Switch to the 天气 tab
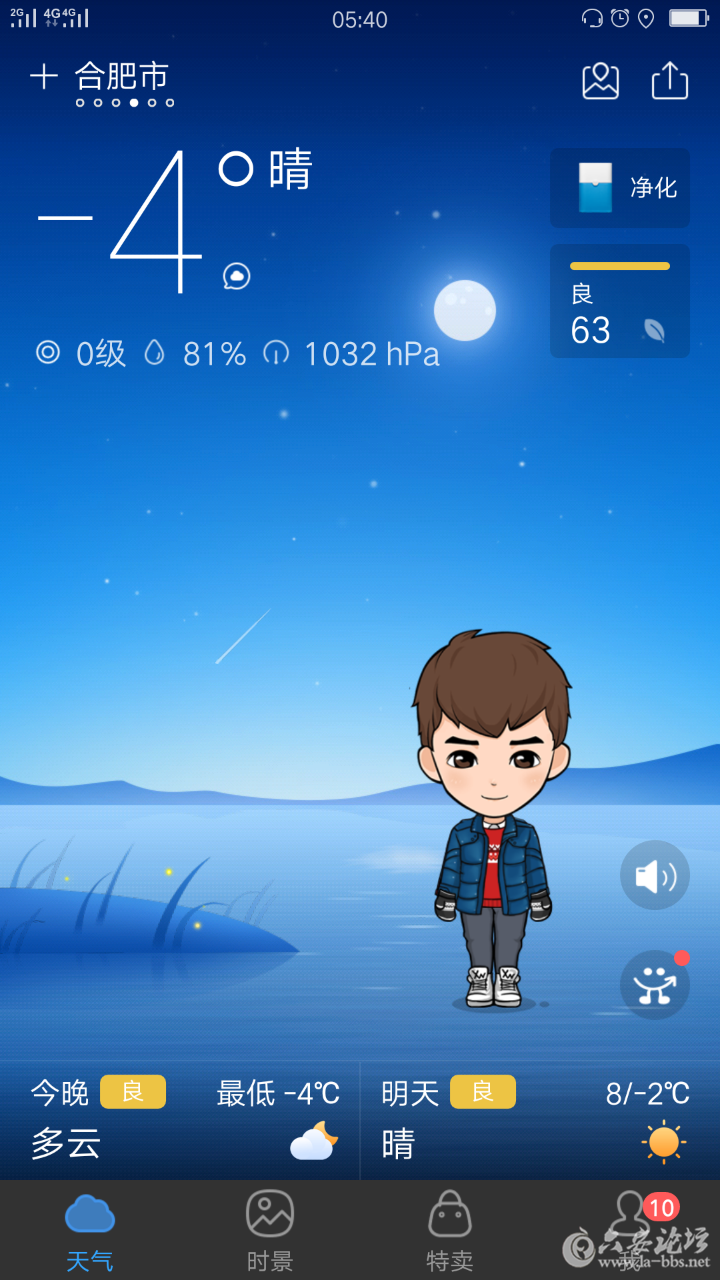Screen dimensions: 720x1280 click(x=90, y=1230)
